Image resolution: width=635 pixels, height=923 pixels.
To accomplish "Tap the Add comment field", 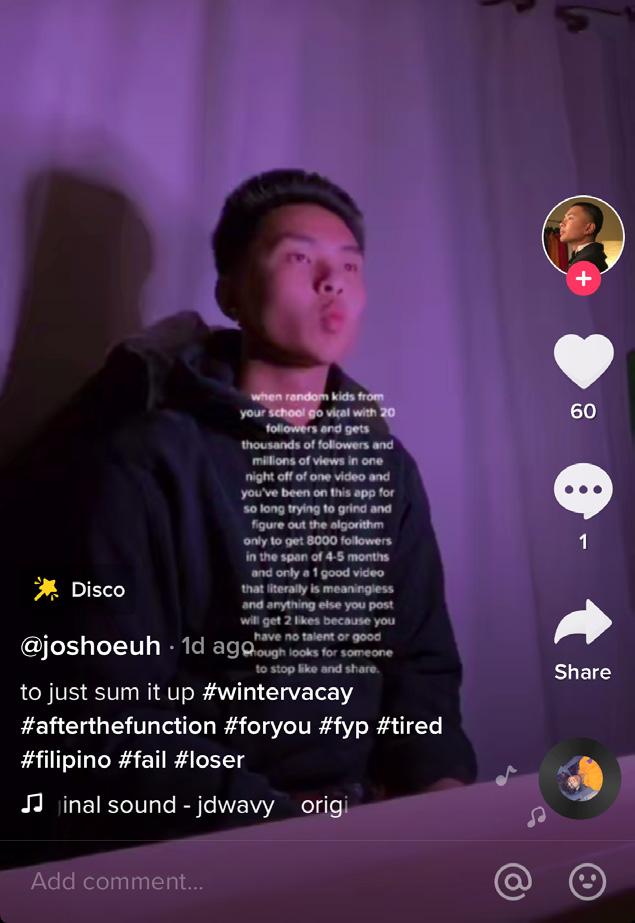I will click(x=200, y=881).
